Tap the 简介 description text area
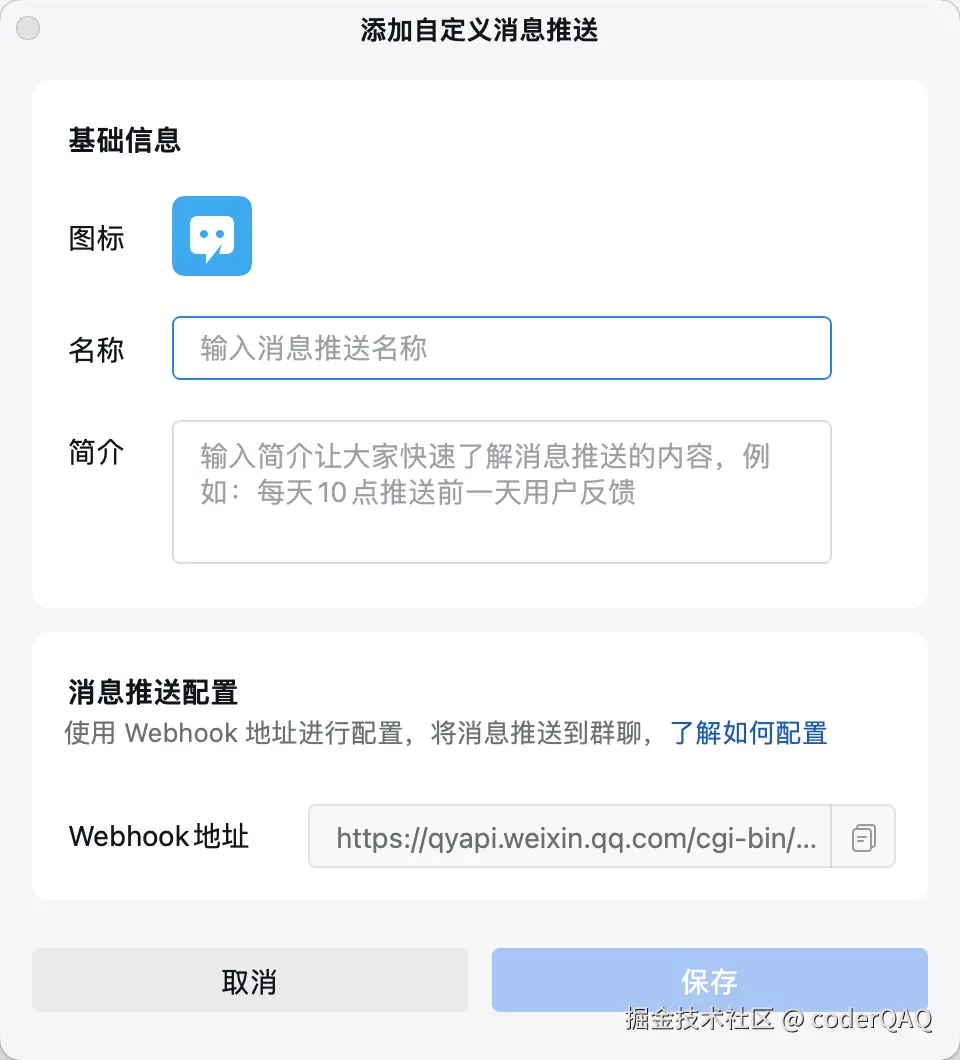 [501, 491]
